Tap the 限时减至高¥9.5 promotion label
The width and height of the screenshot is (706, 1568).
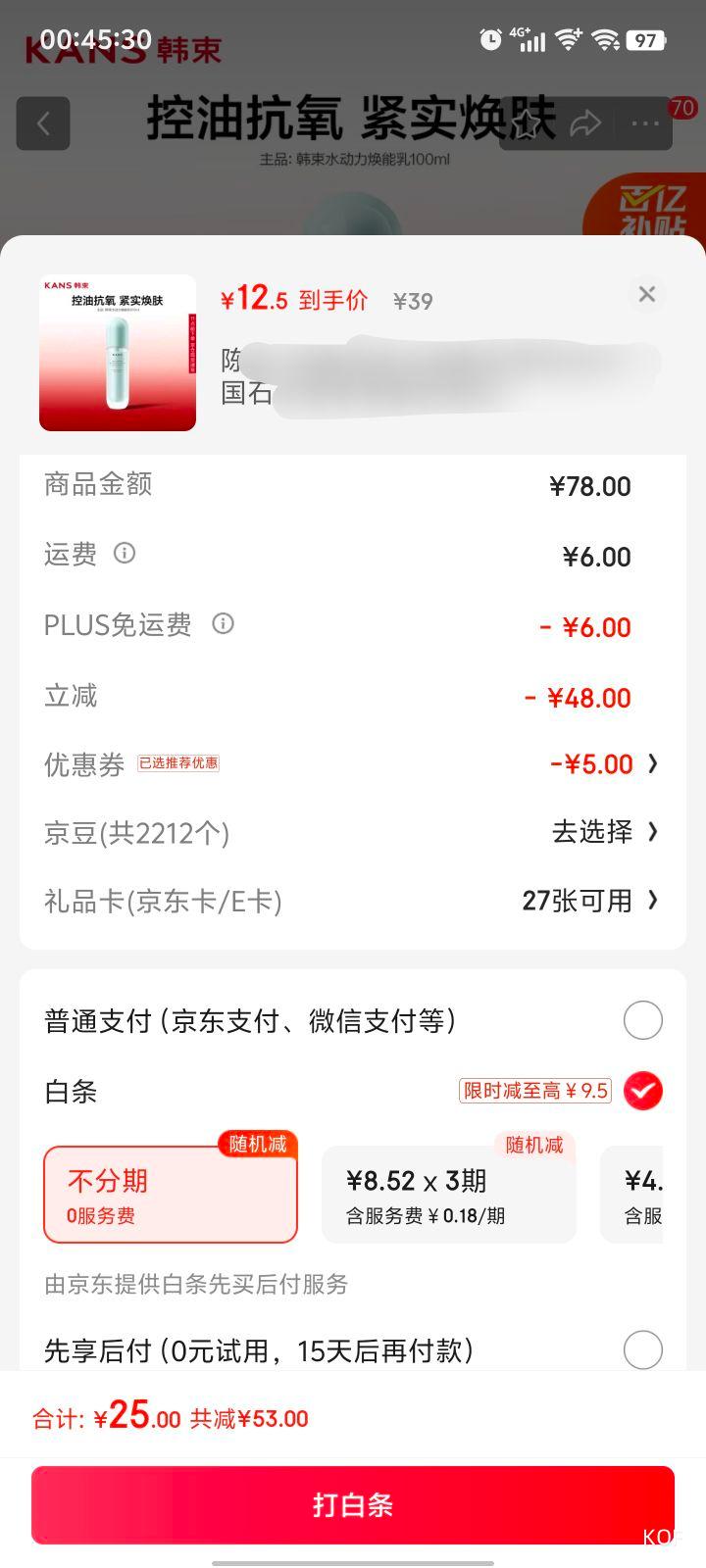[534, 1091]
